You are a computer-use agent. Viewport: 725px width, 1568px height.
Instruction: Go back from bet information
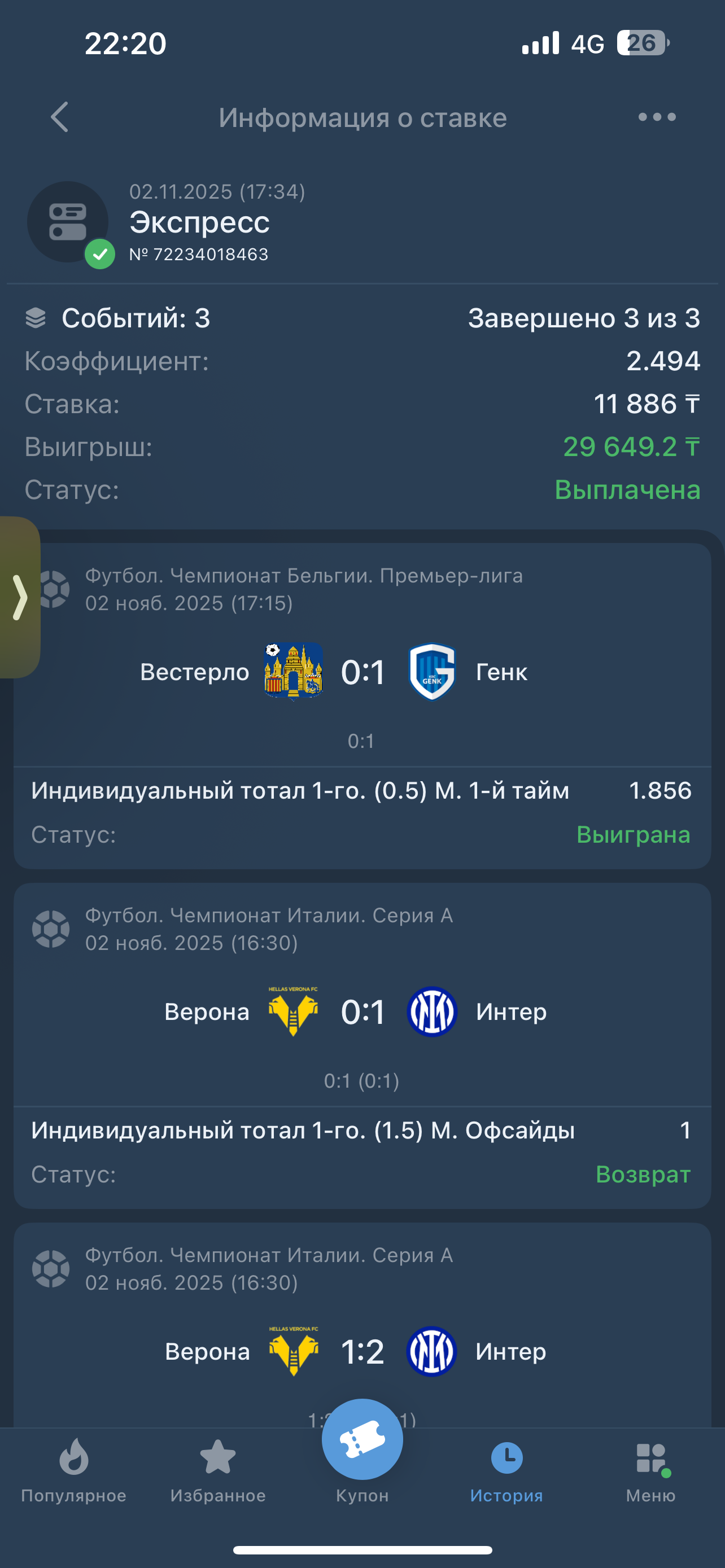pos(60,117)
